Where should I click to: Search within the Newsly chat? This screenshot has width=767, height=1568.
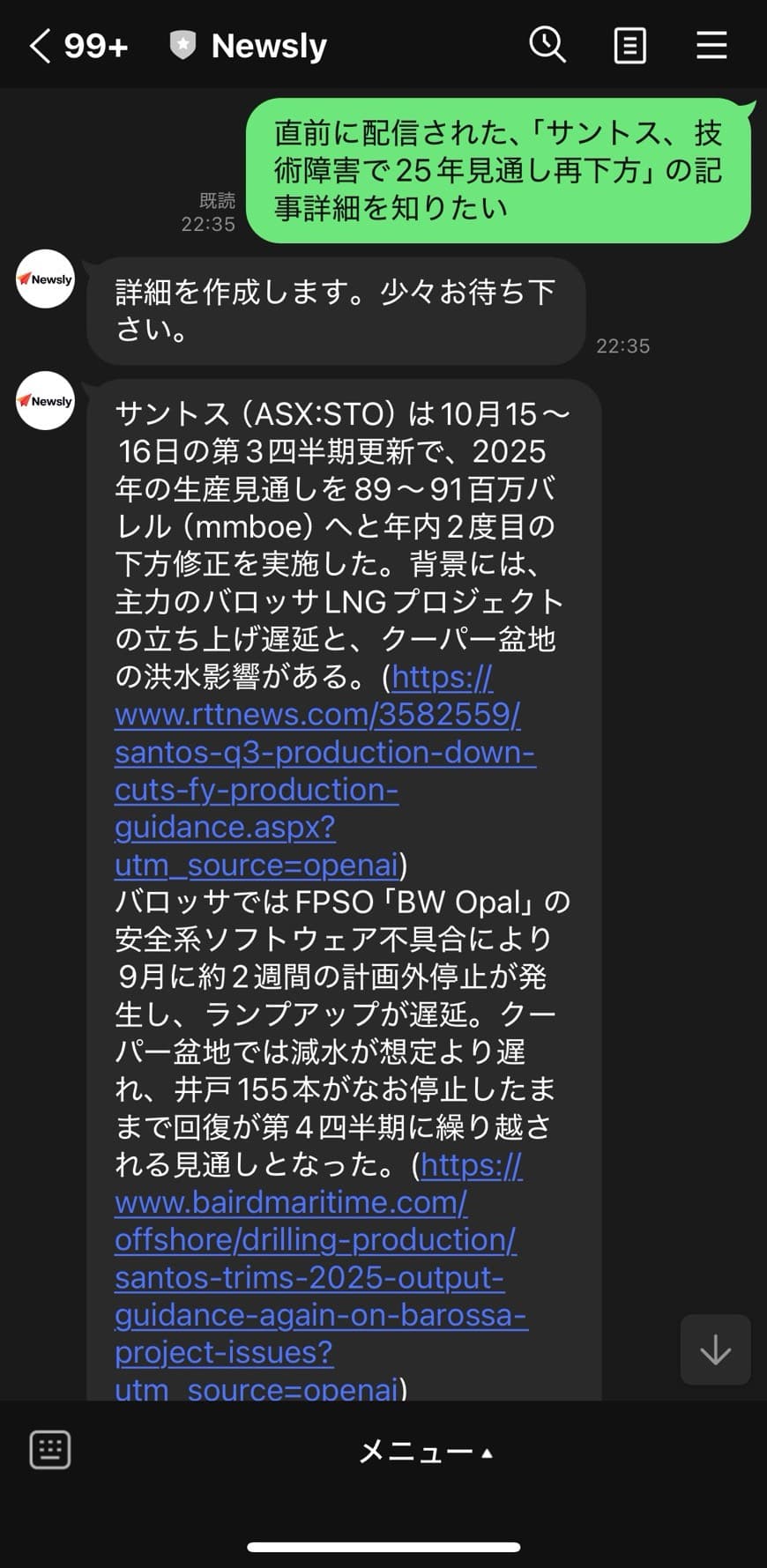pyautogui.click(x=547, y=44)
